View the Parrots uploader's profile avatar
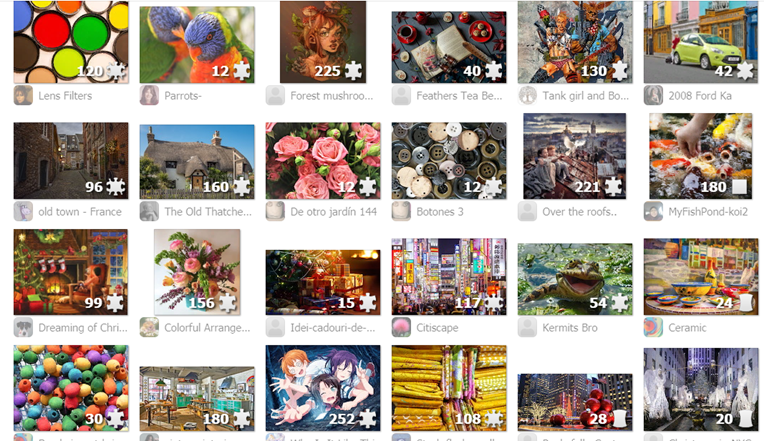Screen dimensions: 764x441 (149, 95)
